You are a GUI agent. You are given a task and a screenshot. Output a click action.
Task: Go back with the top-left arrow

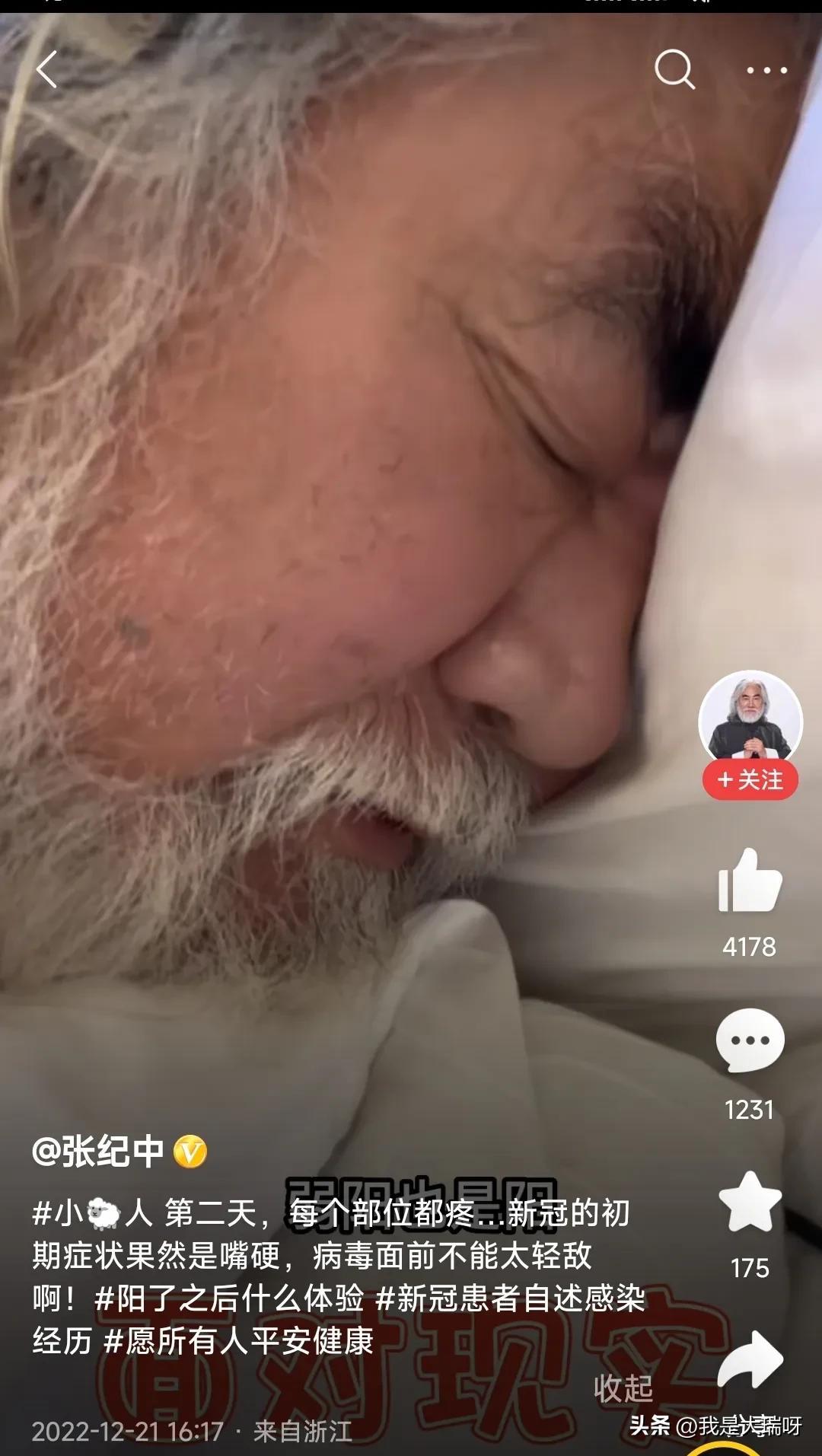coord(47,70)
